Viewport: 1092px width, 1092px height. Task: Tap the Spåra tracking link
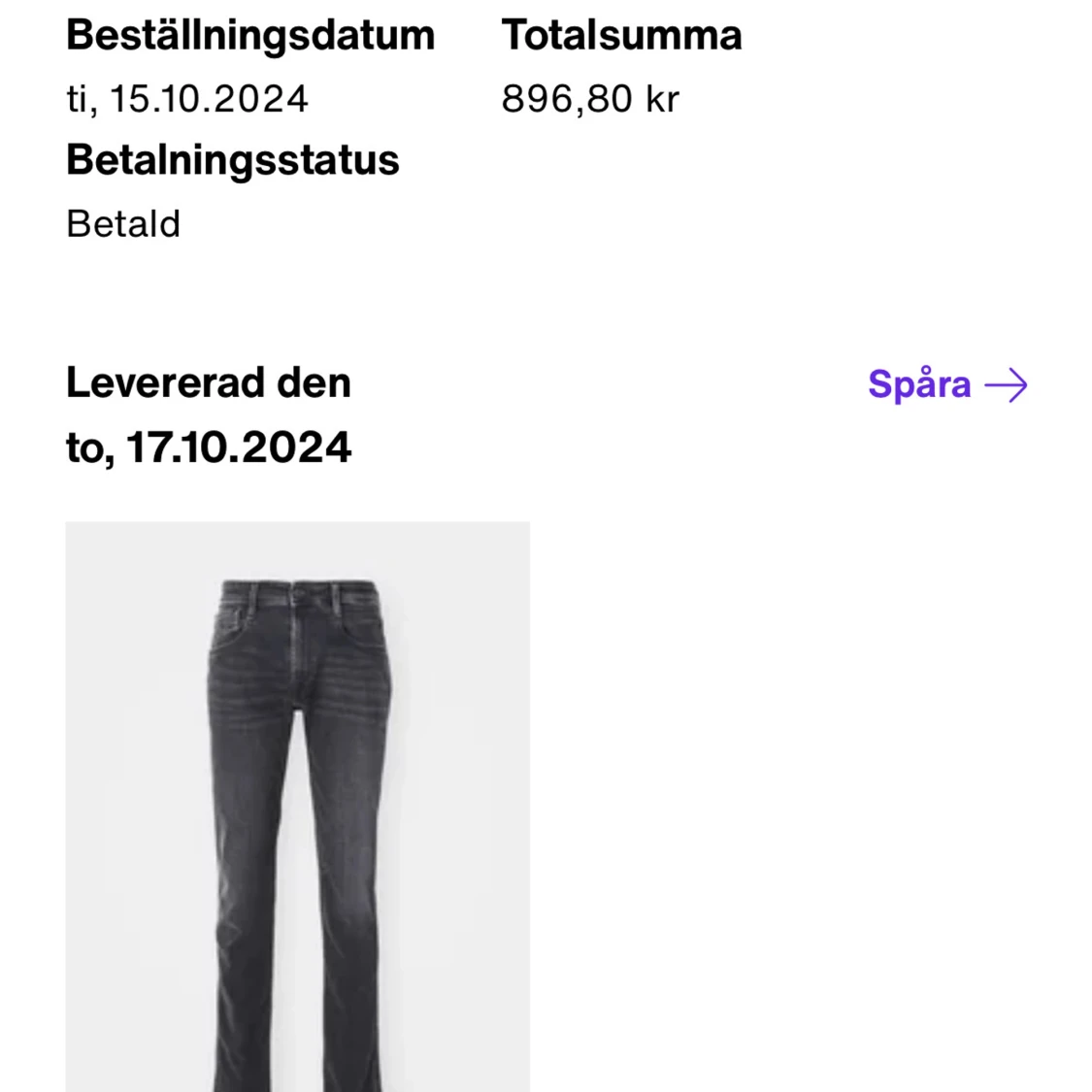pyautogui.click(x=946, y=384)
